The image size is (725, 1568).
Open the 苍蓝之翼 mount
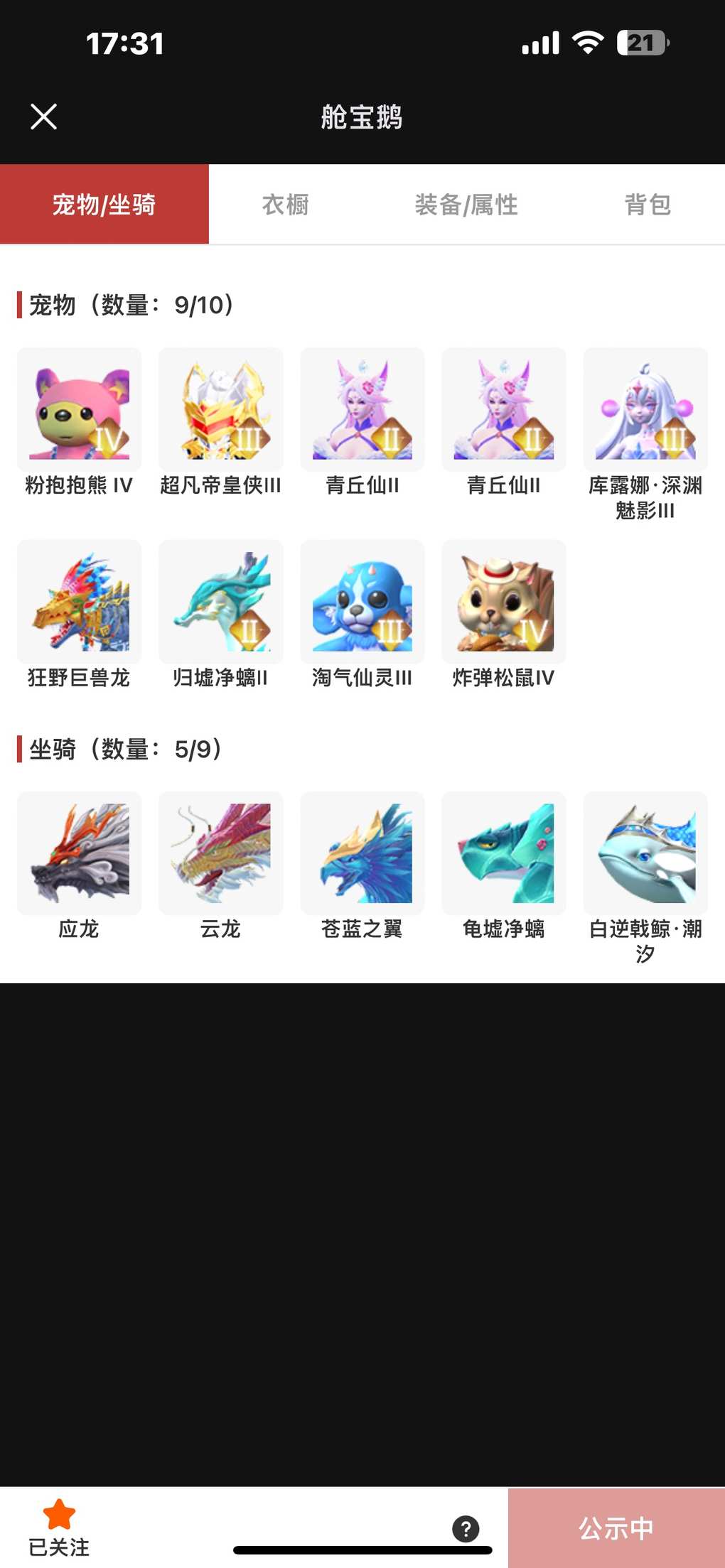[x=362, y=853]
